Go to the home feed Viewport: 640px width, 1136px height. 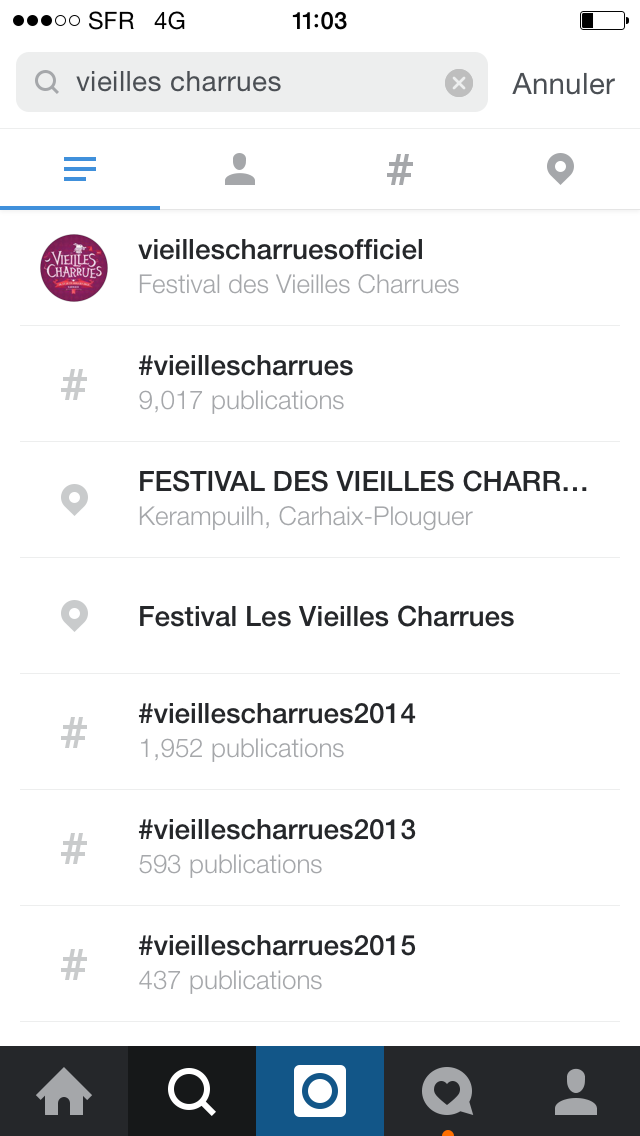point(64,1091)
